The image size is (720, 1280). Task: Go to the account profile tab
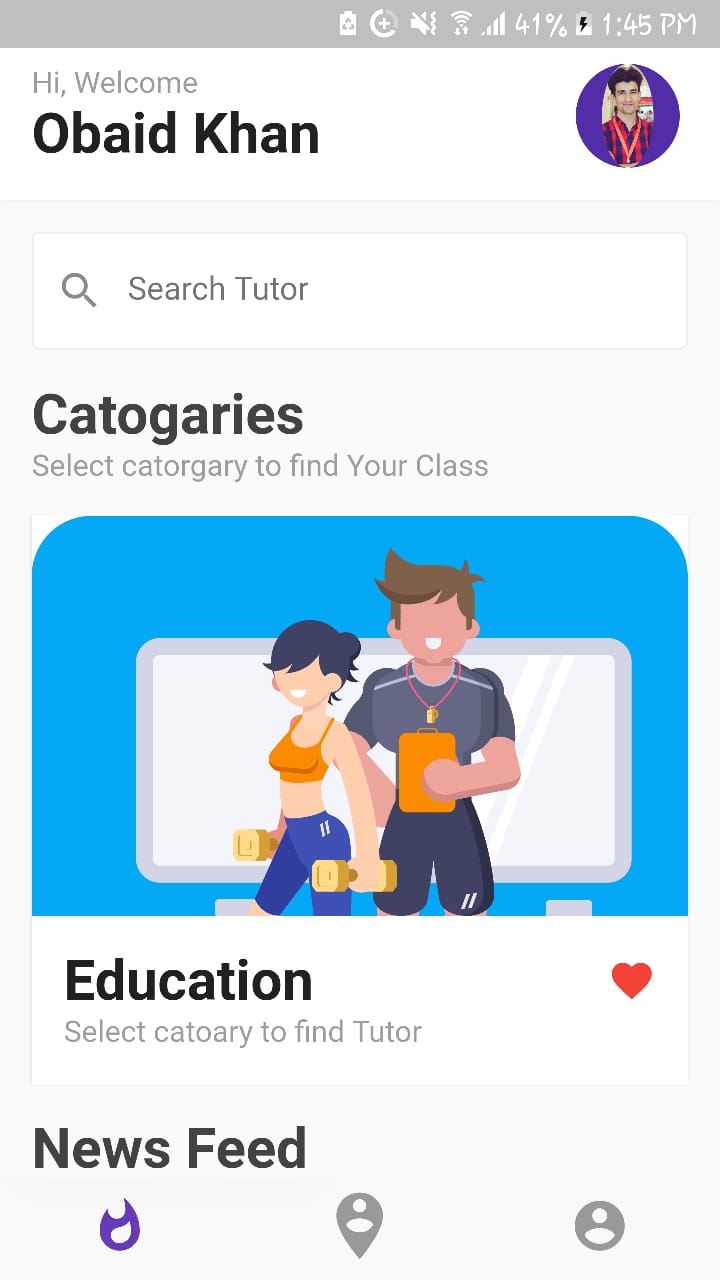click(600, 1225)
